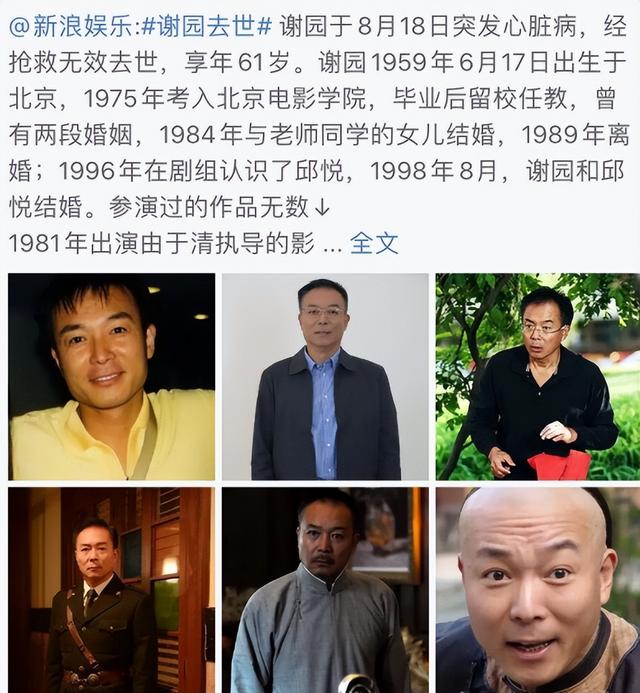The width and height of the screenshot is (640, 693).
Task: Open the @新浪娱乐 account mention
Action: click(x=73, y=27)
